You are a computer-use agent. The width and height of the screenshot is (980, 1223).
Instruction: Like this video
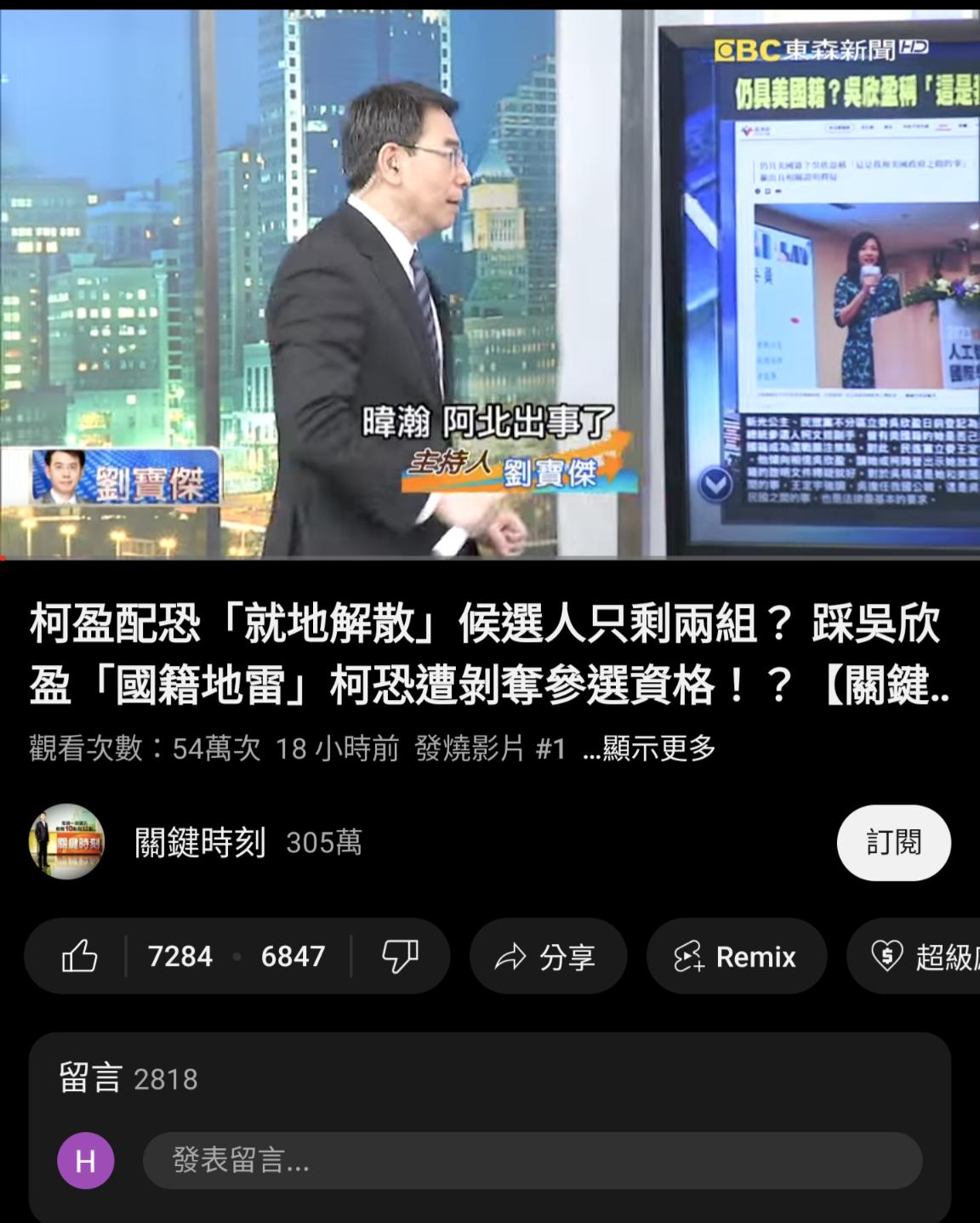click(x=80, y=957)
